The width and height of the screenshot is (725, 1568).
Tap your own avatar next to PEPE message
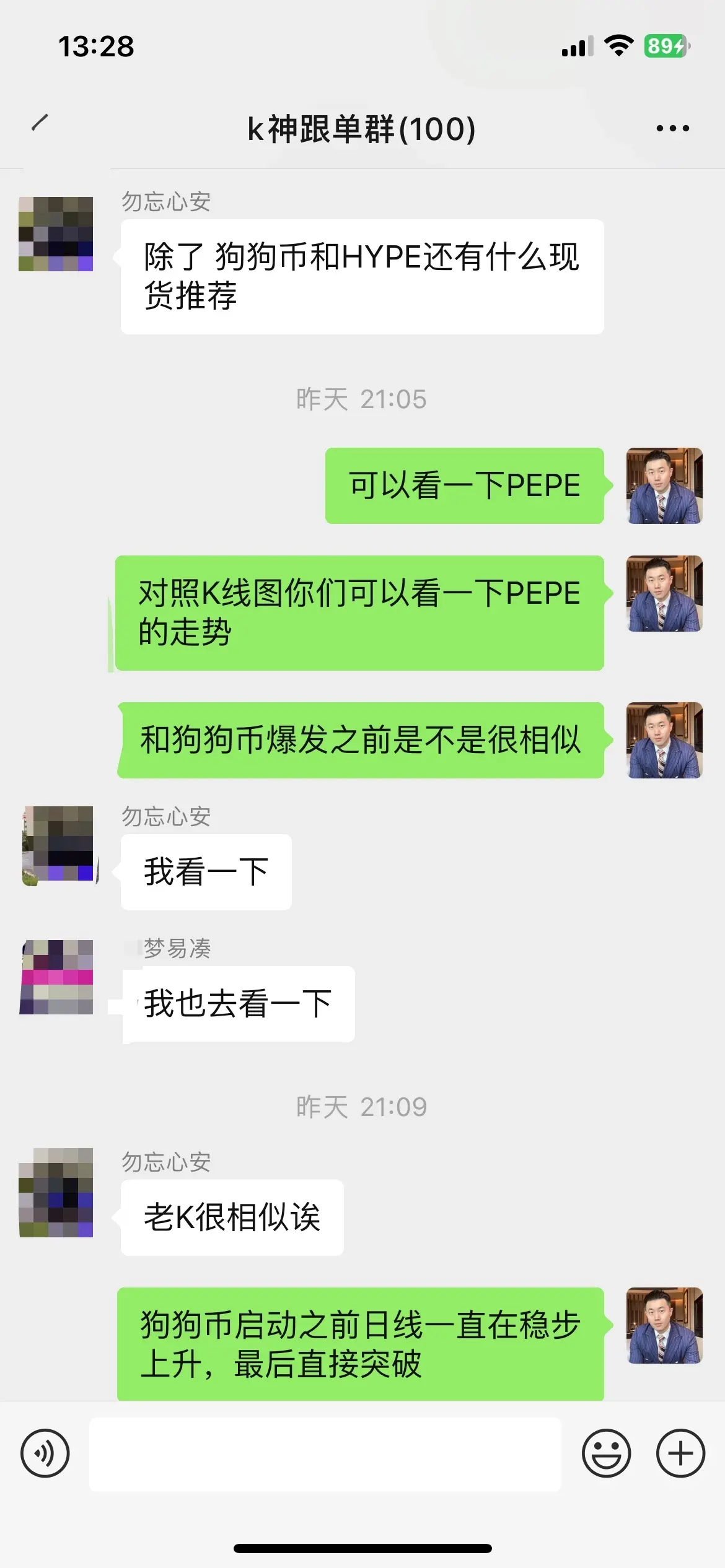click(663, 486)
